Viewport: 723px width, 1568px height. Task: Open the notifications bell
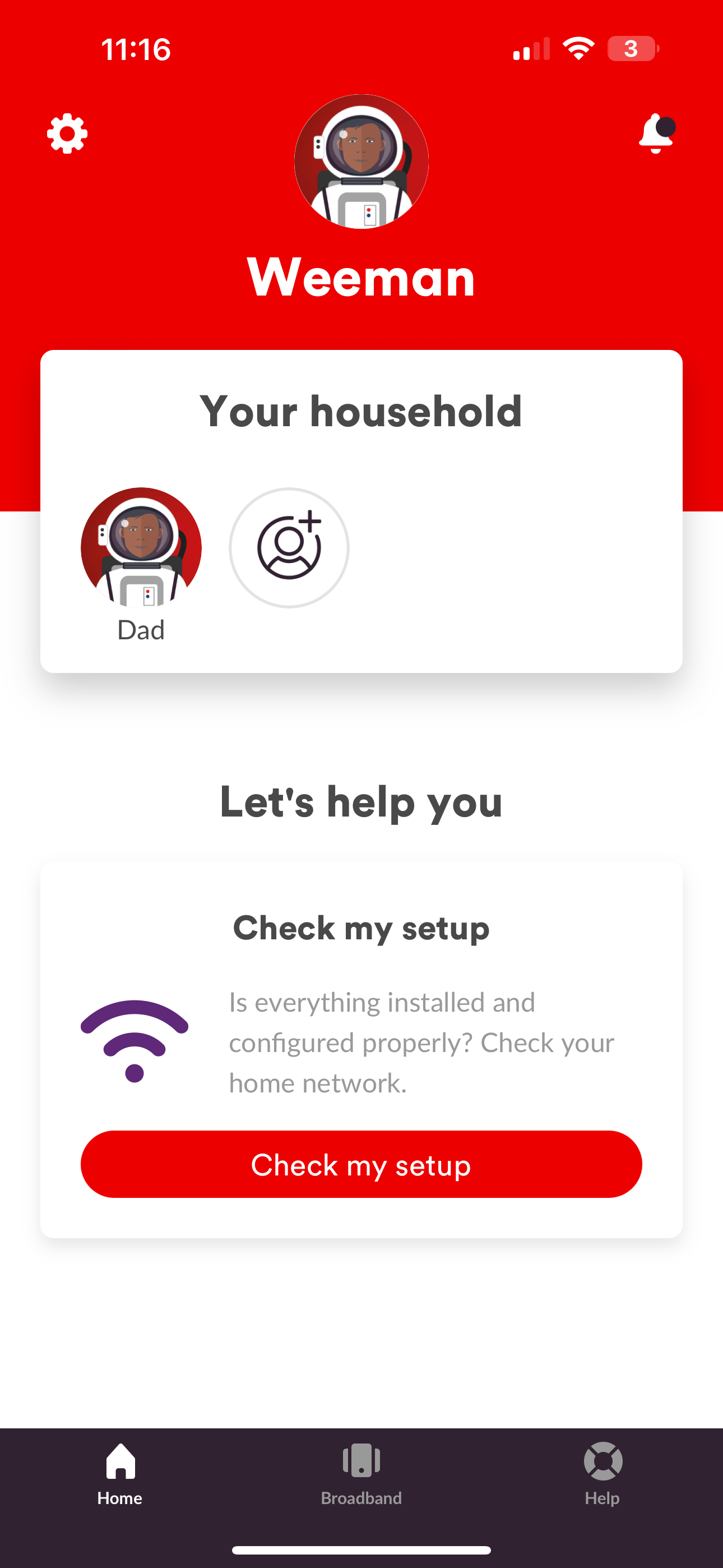point(656,133)
